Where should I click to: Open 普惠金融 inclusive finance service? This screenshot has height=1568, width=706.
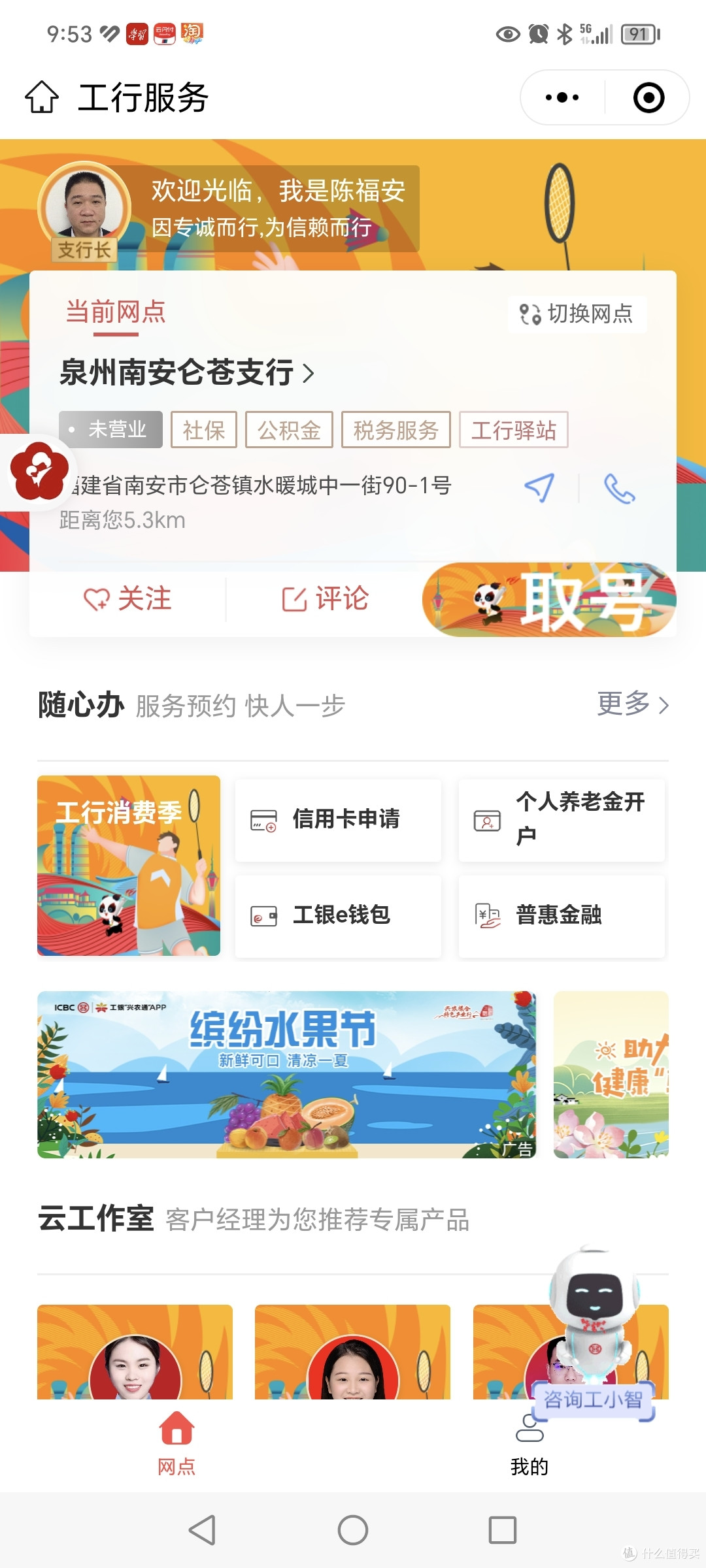pos(561,915)
